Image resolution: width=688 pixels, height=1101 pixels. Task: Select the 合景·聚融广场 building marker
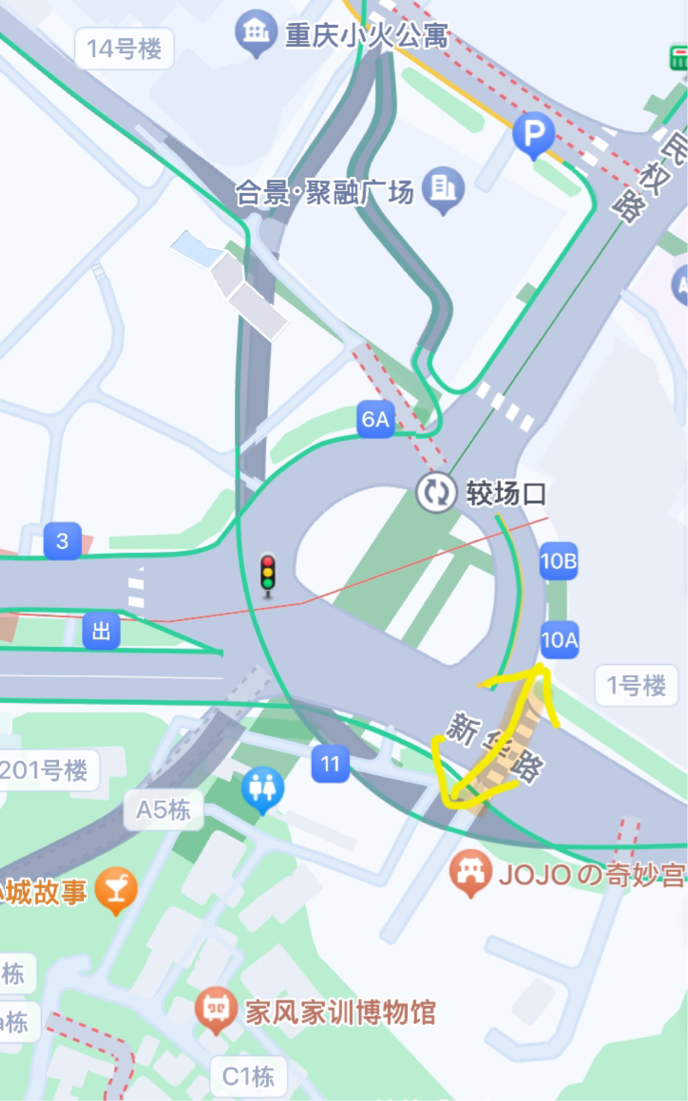pos(443,190)
